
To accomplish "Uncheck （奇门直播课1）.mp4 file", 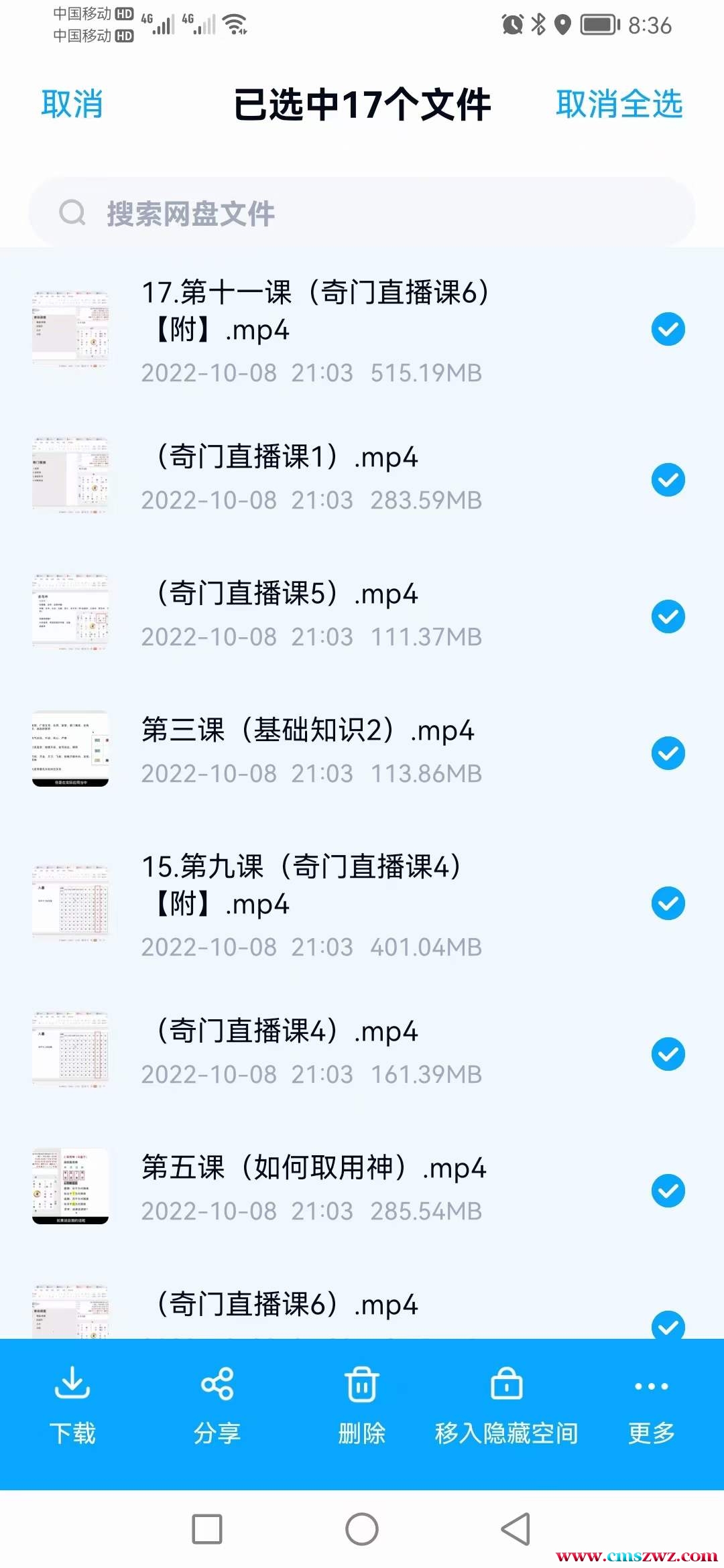I will click(x=668, y=480).
